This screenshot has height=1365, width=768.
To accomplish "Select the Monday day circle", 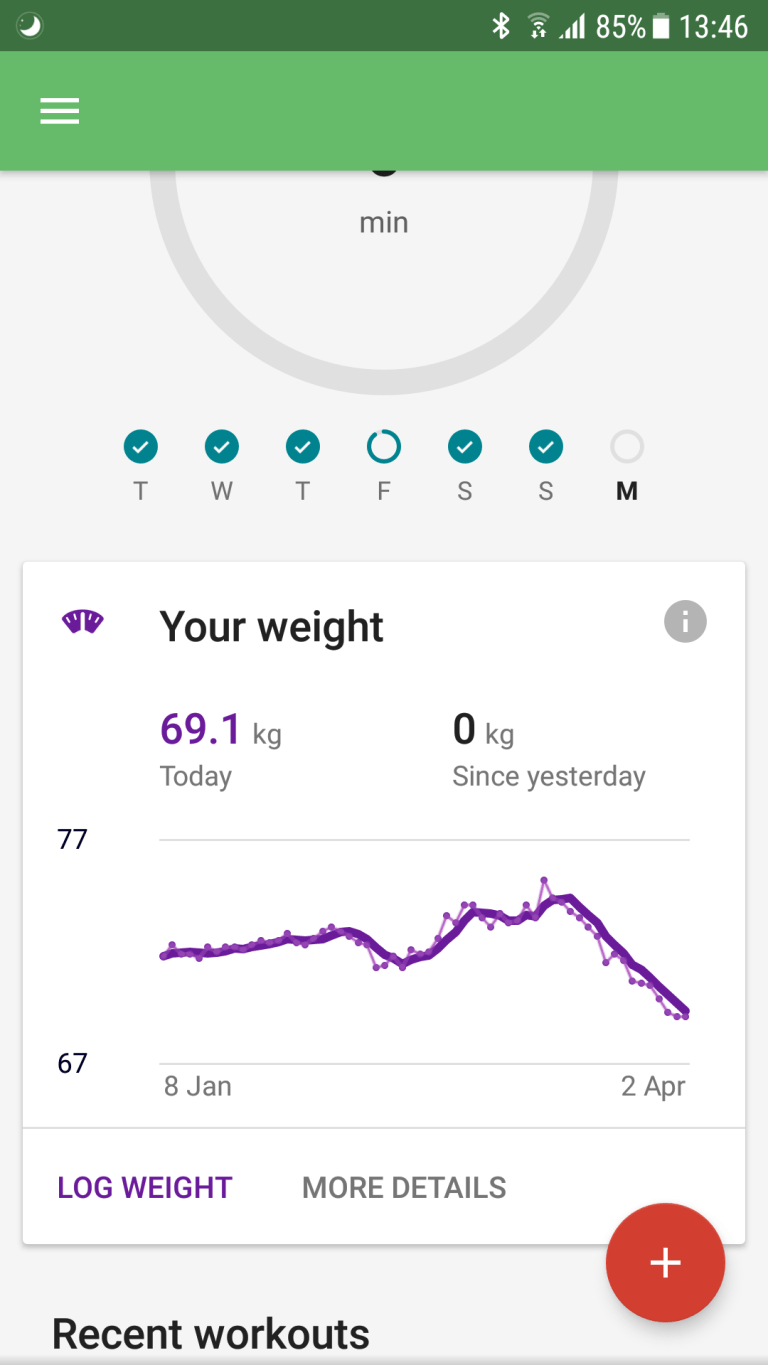I will [x=627, y=446].
